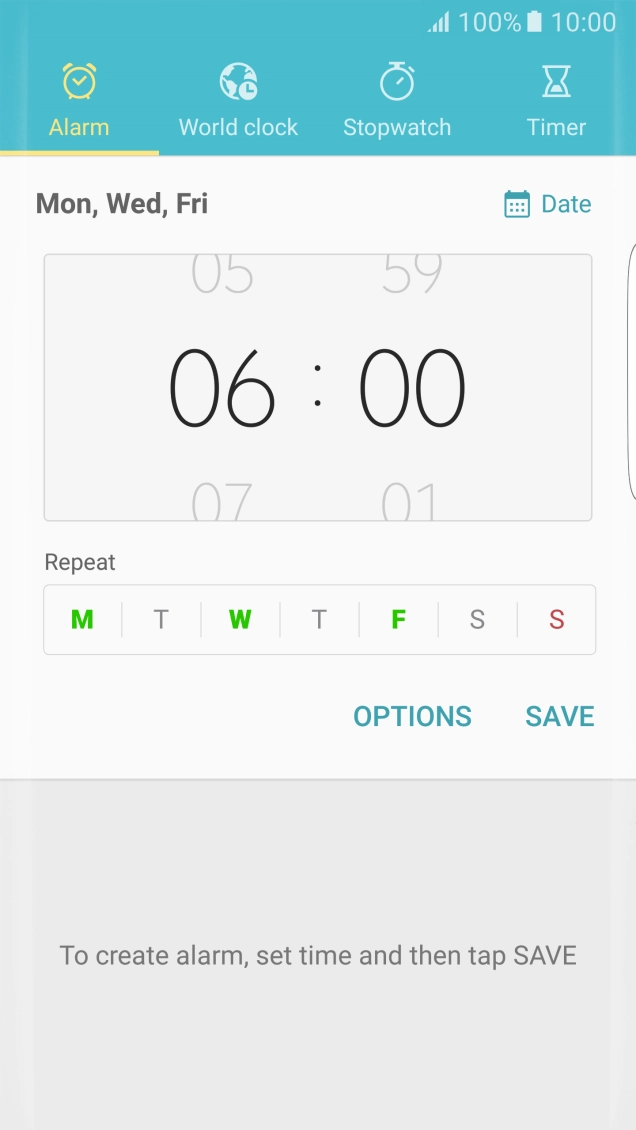Switch to the World clock tab
The height and width of the screenshot is (1130, 636).
pyautogui.click(x=238, y=101)
